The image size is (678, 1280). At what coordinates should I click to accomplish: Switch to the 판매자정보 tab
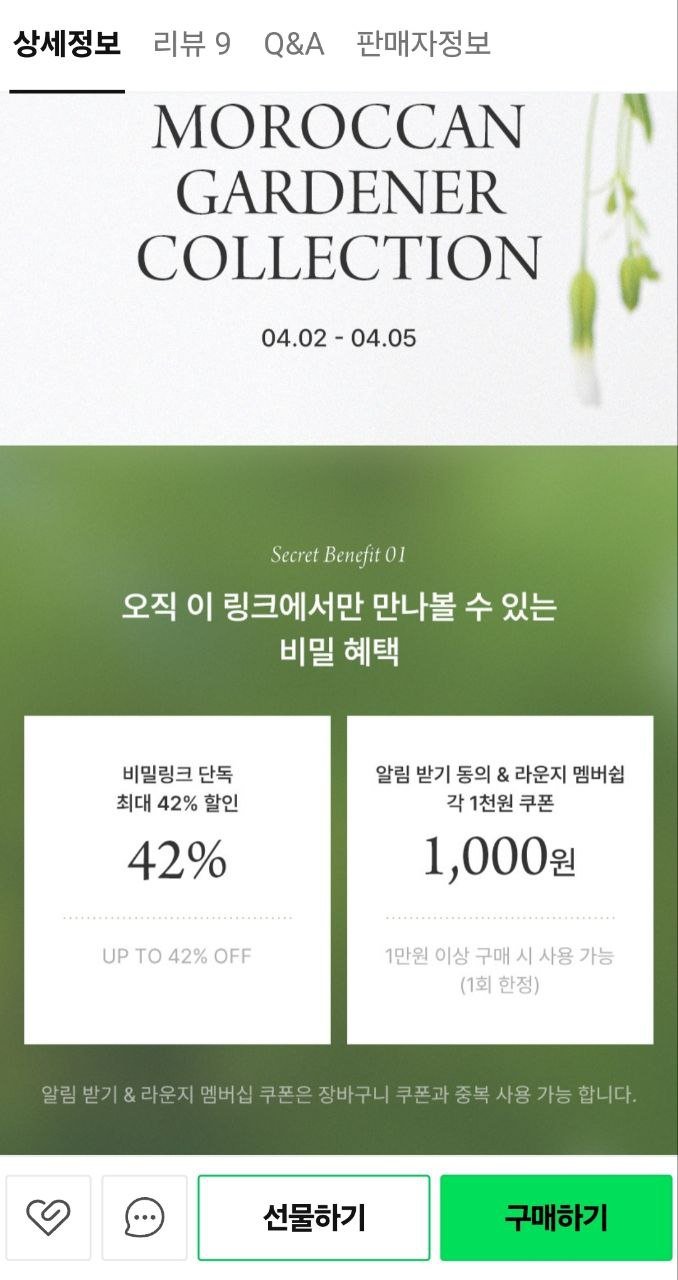[x=424, y=44]
